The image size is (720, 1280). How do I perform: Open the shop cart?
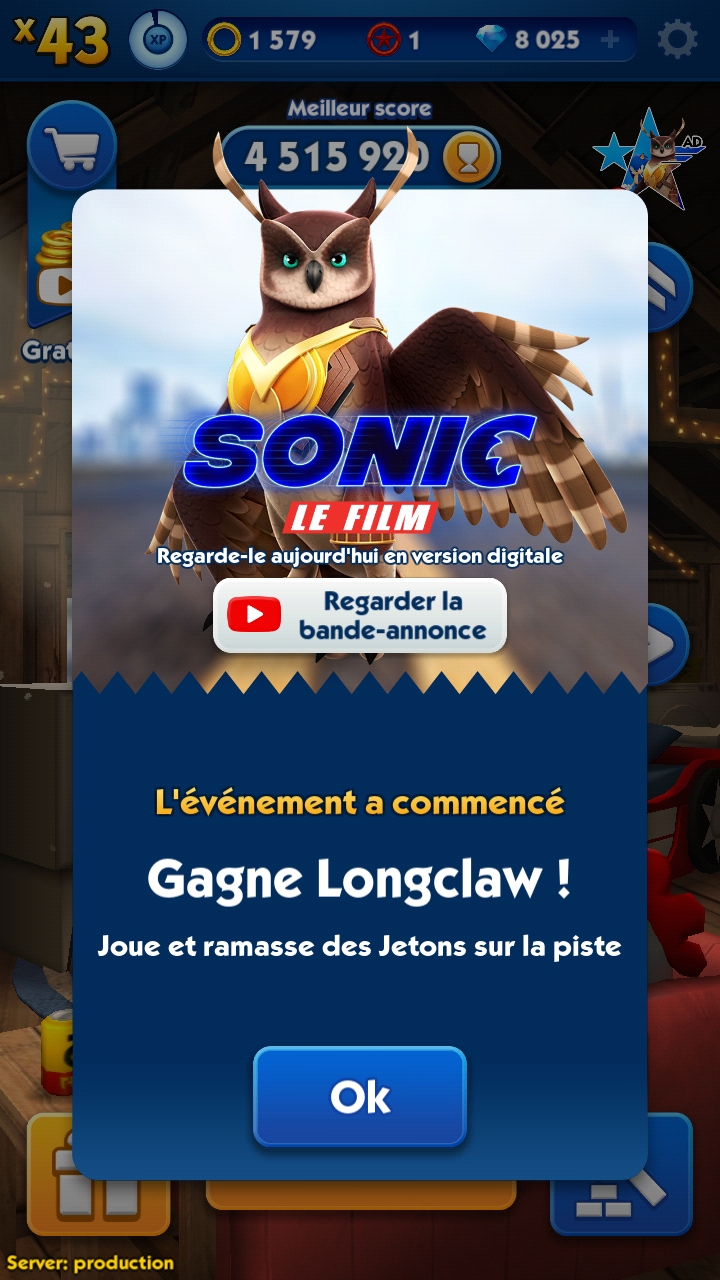72,147
